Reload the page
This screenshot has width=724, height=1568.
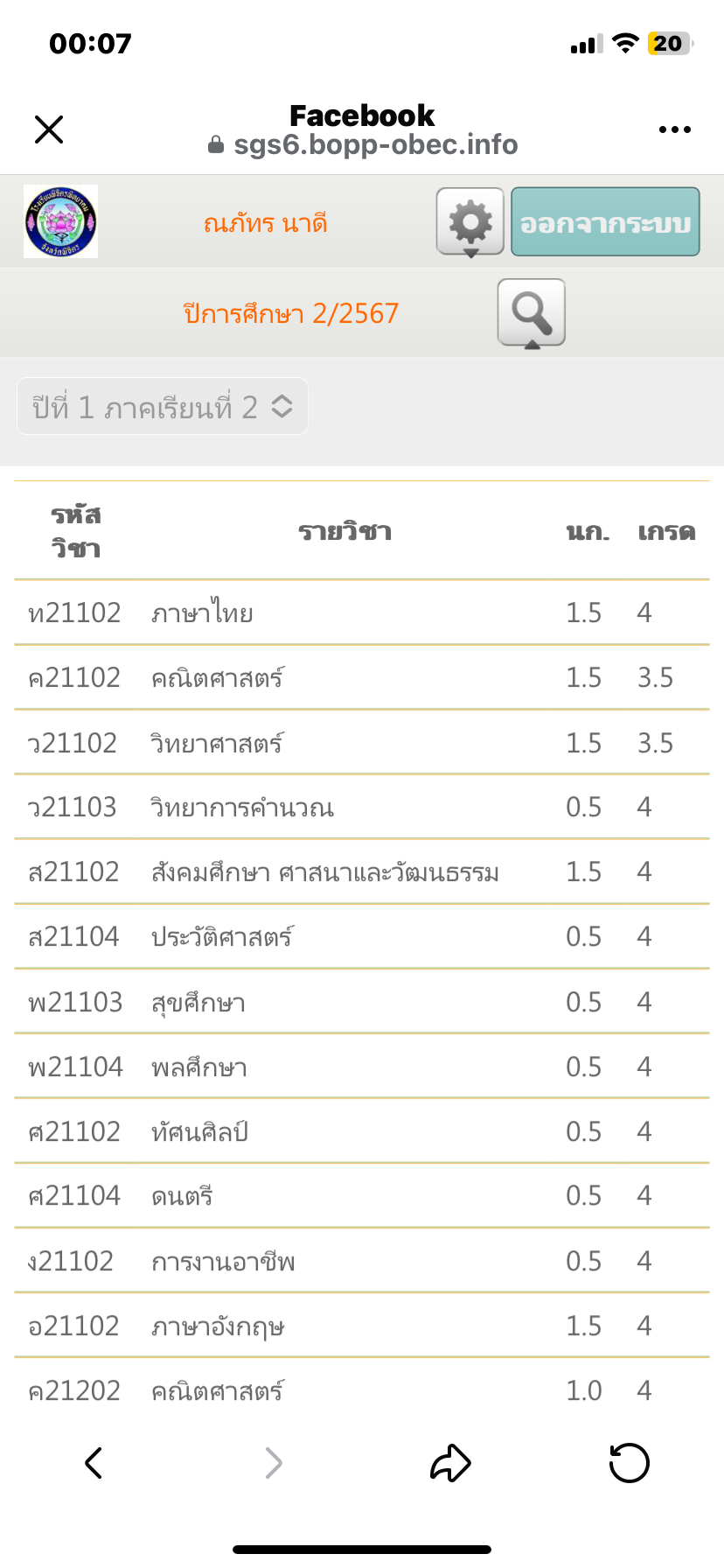coord(629,1462)
